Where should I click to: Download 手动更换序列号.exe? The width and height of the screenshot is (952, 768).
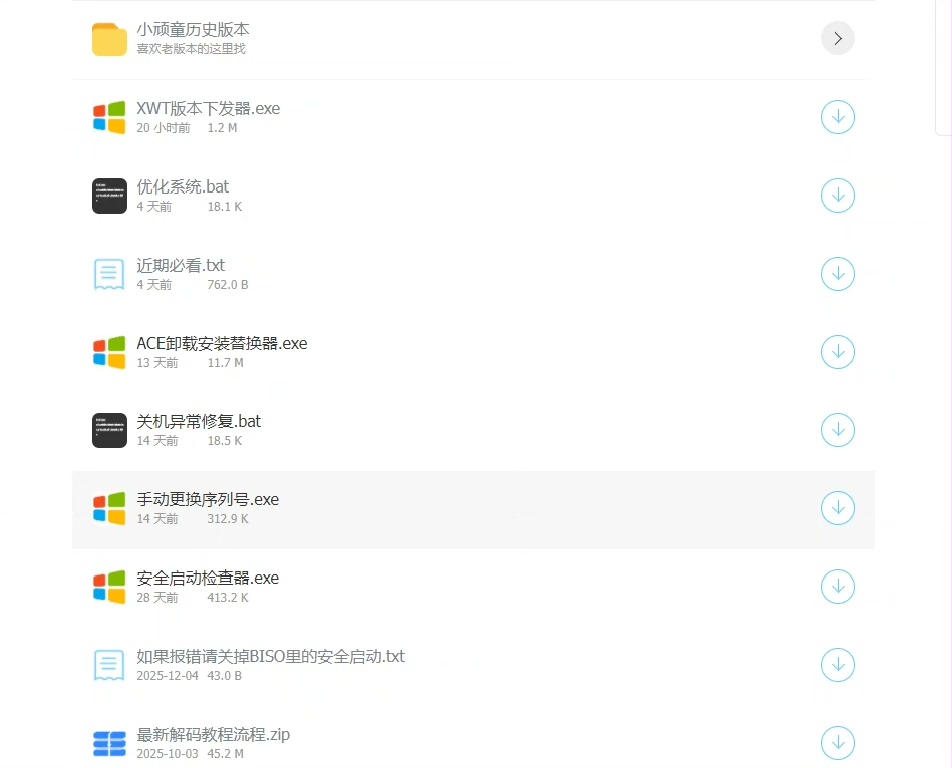[837, 508]
